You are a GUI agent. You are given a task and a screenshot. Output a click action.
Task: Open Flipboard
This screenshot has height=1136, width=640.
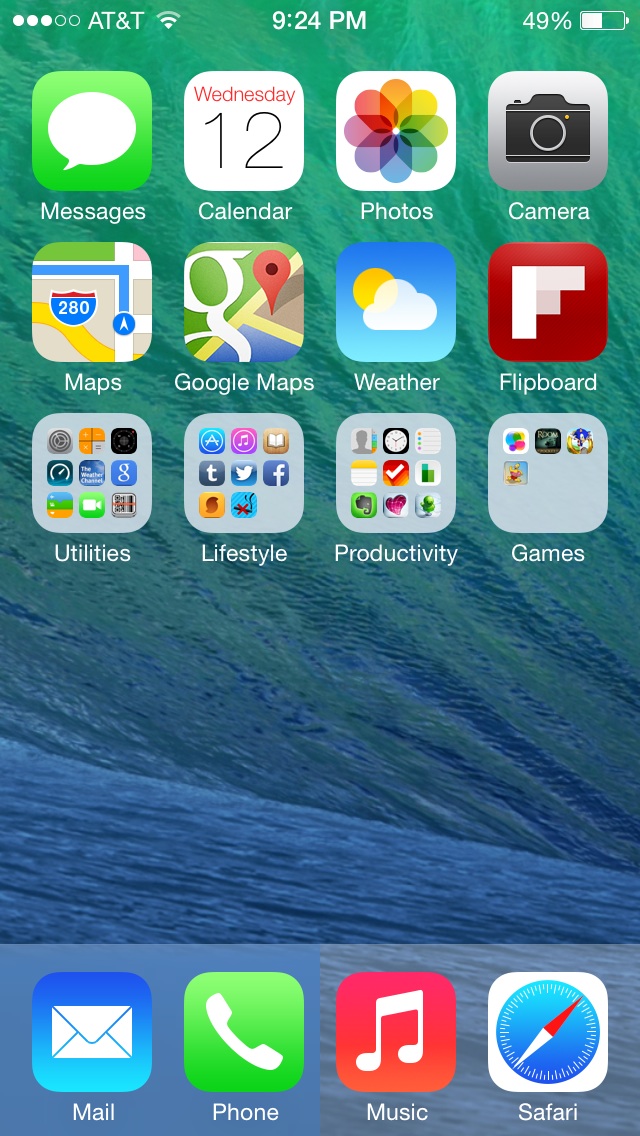(548, 302)
